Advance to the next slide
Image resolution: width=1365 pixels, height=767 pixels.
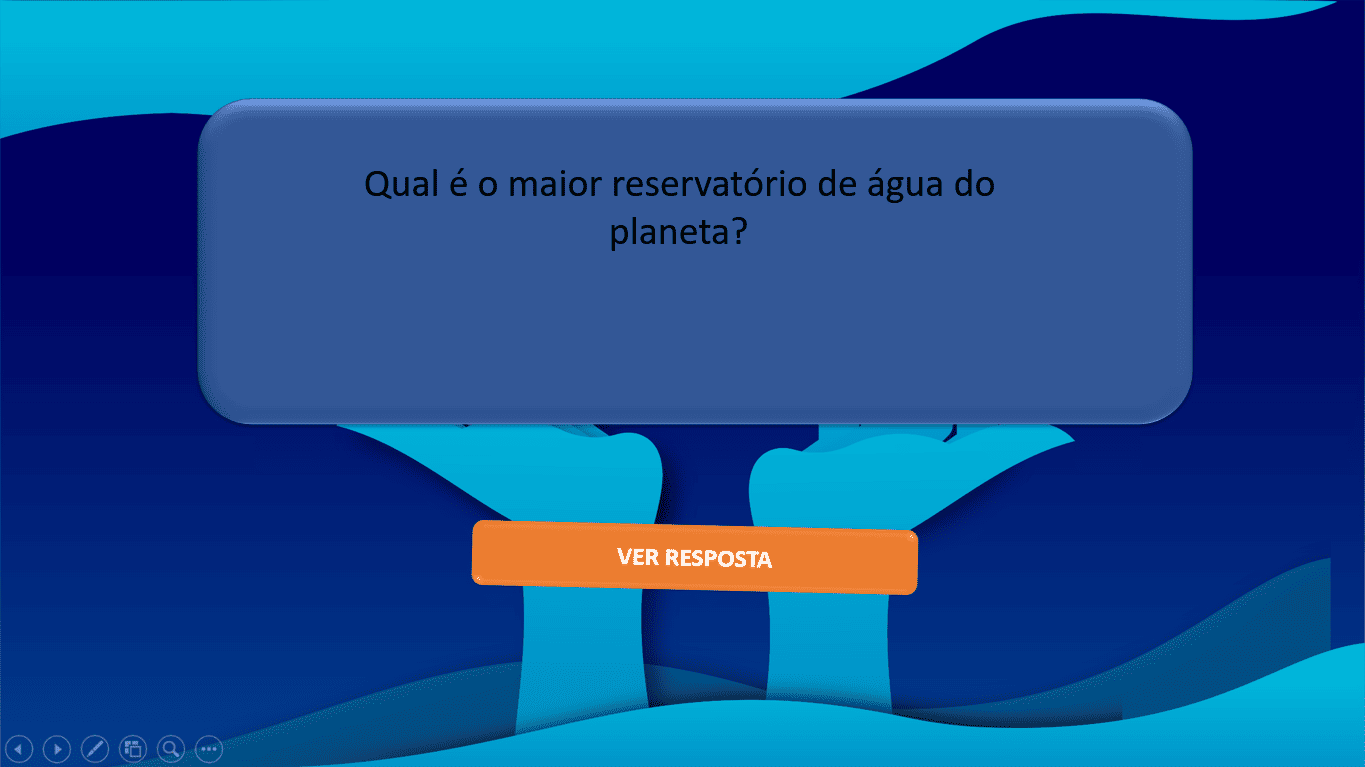(57, 748)
